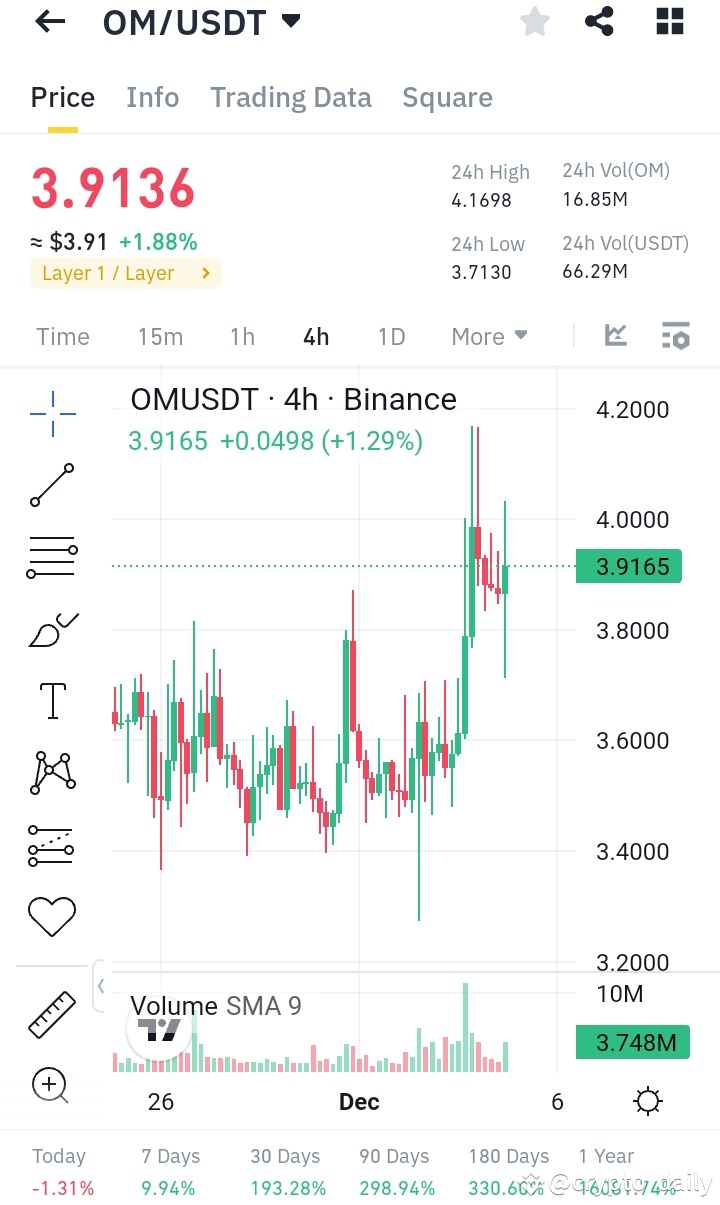This screenshot has width=720, height=1205.
Task: Select the trend line drawing tool
Action: click(52, 484)
